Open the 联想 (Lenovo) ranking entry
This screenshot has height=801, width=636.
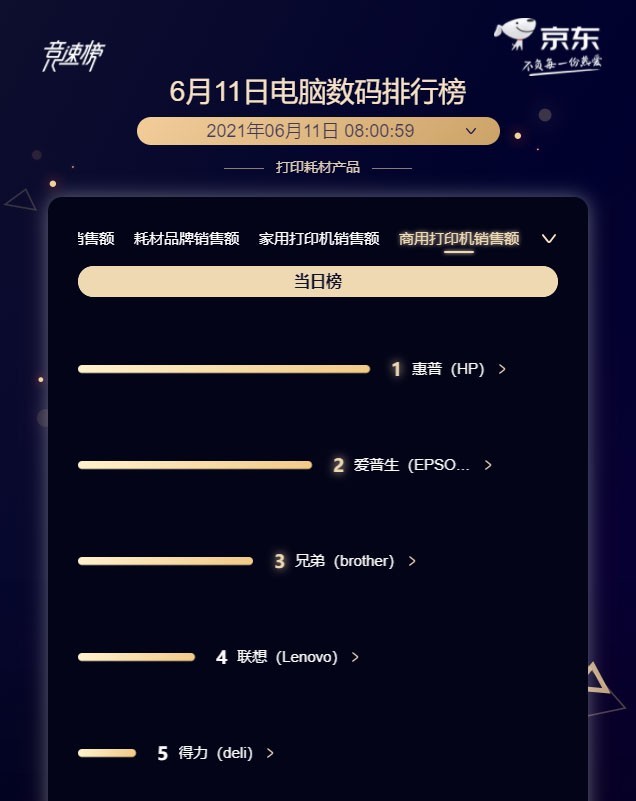tap(287, 657)
